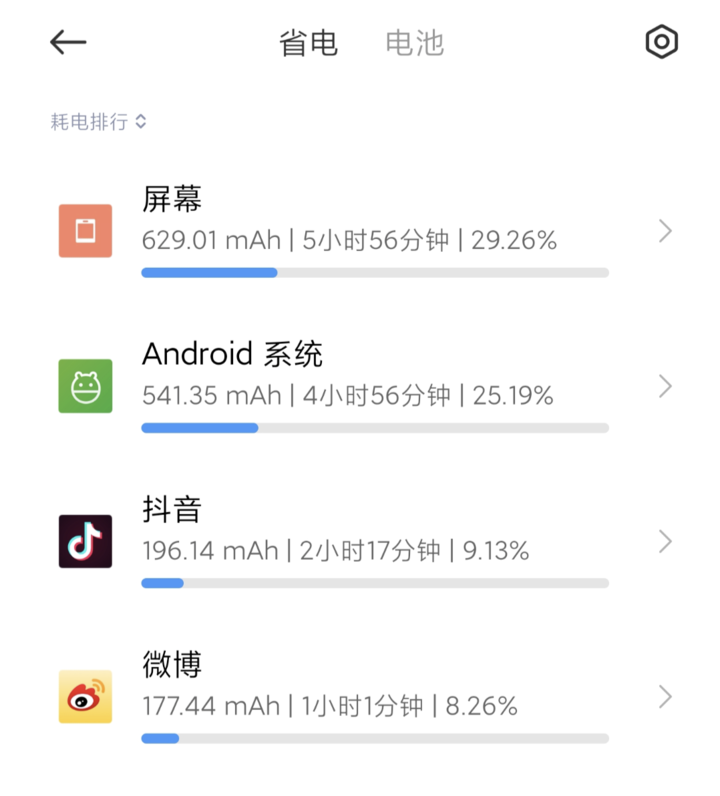Change the 耗电排行 sort order
The width and height of the screenshot is (720, 796).
pyautogui.click(x=99, y=122)
